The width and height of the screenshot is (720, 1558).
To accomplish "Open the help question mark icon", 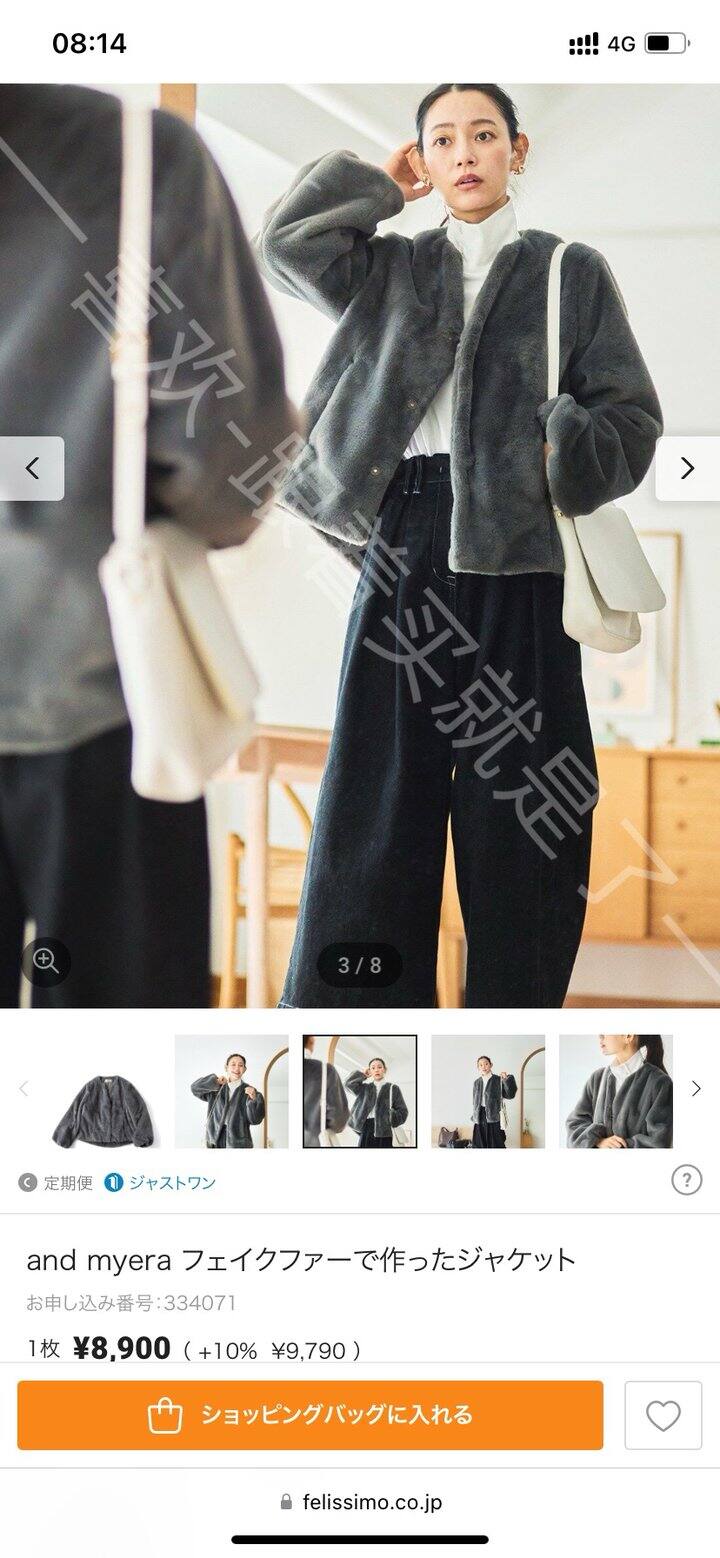I will (x=686, y=1180).
